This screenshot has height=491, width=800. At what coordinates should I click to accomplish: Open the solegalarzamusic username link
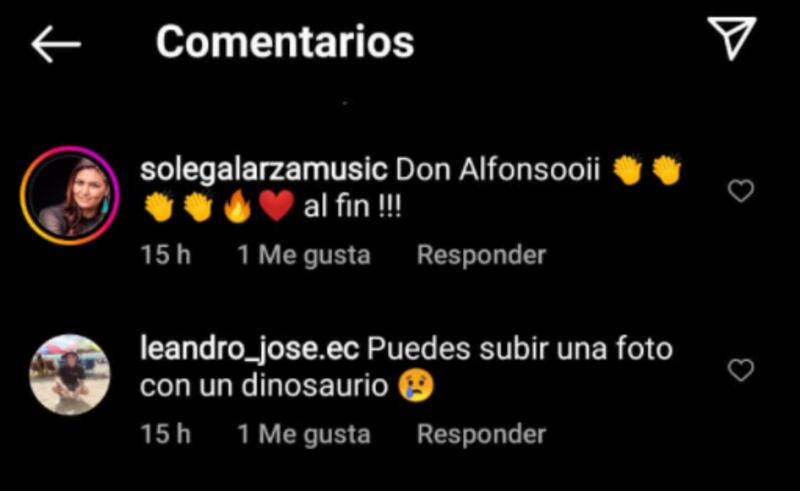click(x=263, y=170)
